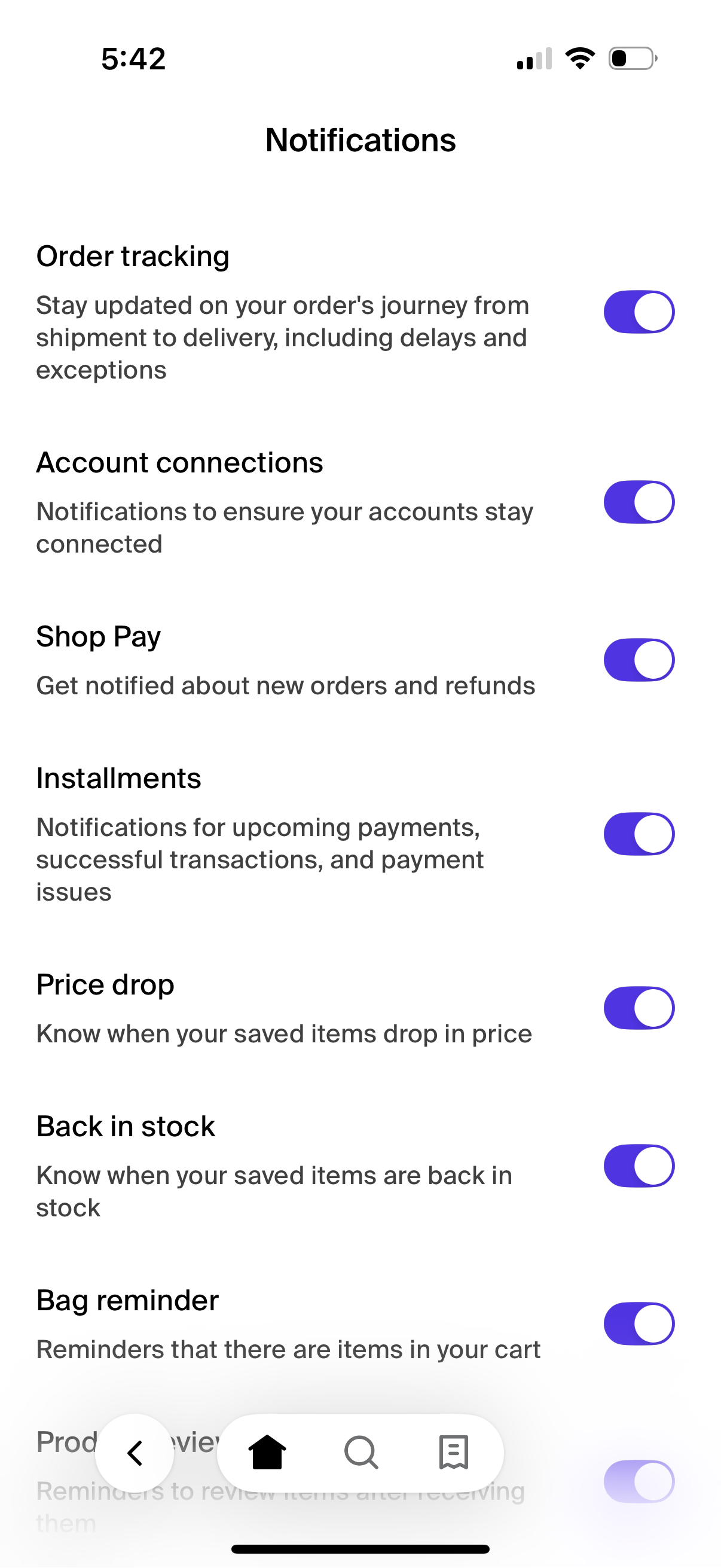The image size is (721, 1568).
Task: Tap the battery indicator icon
Action: click(631, 57)
